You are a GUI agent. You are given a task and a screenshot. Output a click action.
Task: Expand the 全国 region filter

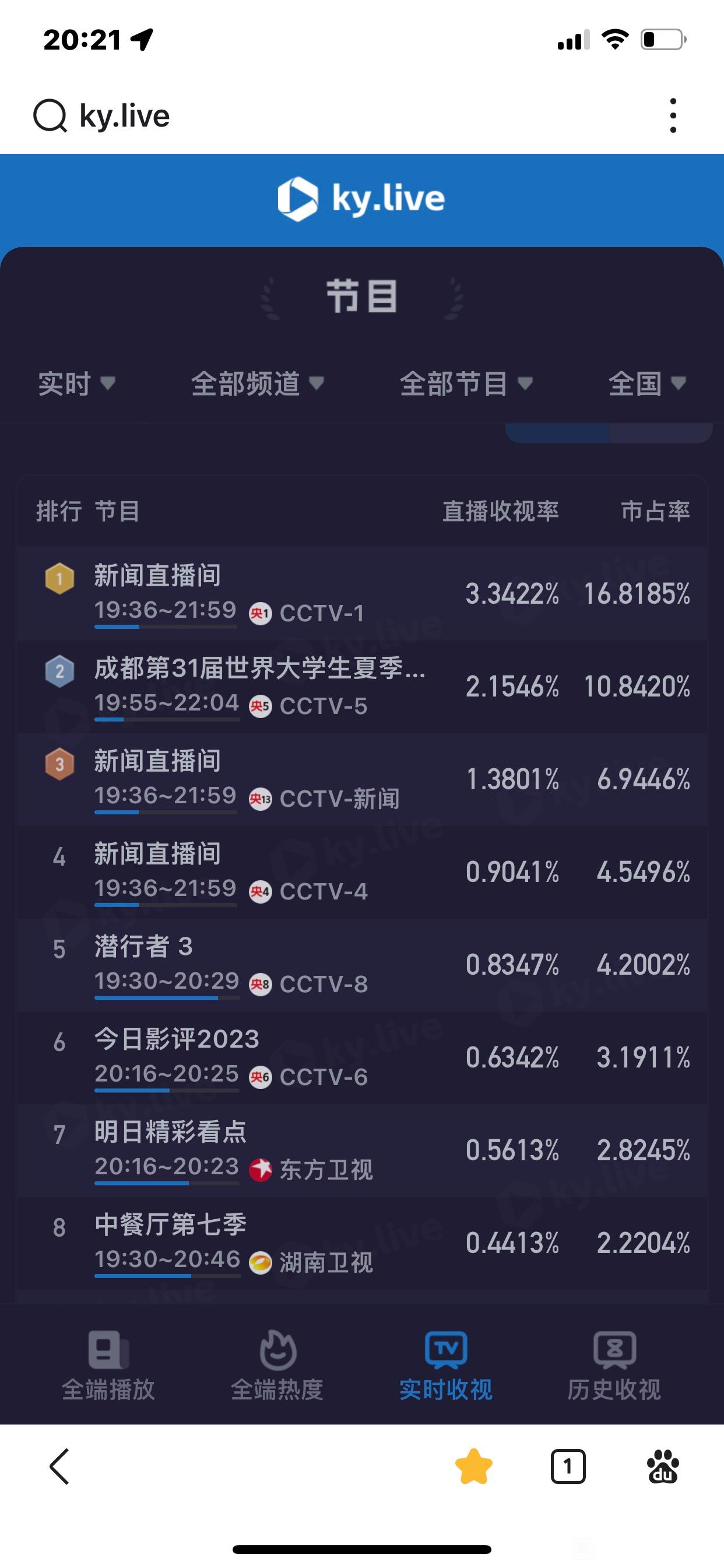tap(647, 383)
